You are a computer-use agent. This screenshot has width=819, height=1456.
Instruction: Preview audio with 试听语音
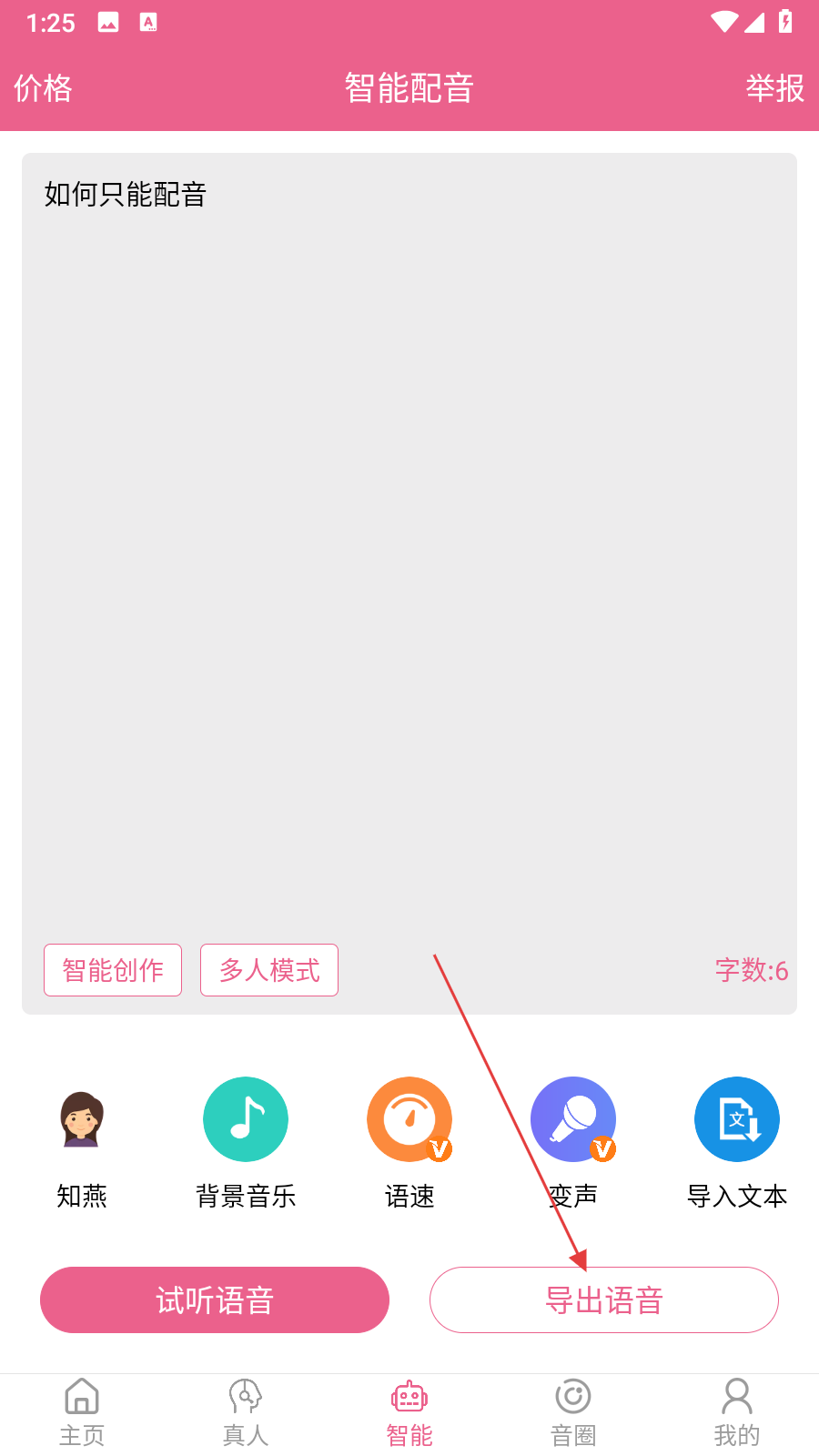[215, 1299]
